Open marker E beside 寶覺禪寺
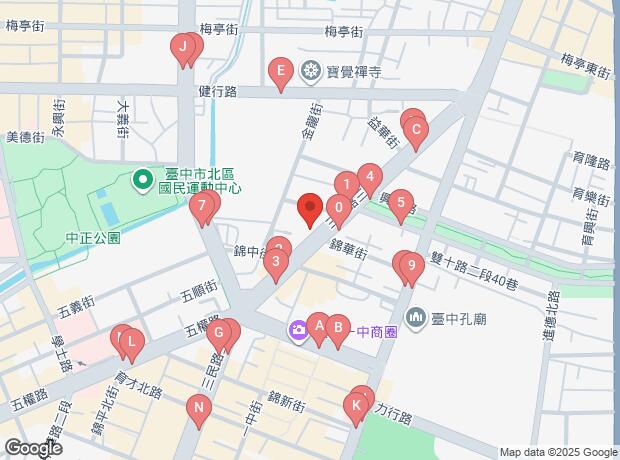Image resolution: width=620 pixels, height=460 pixels. 281,72
